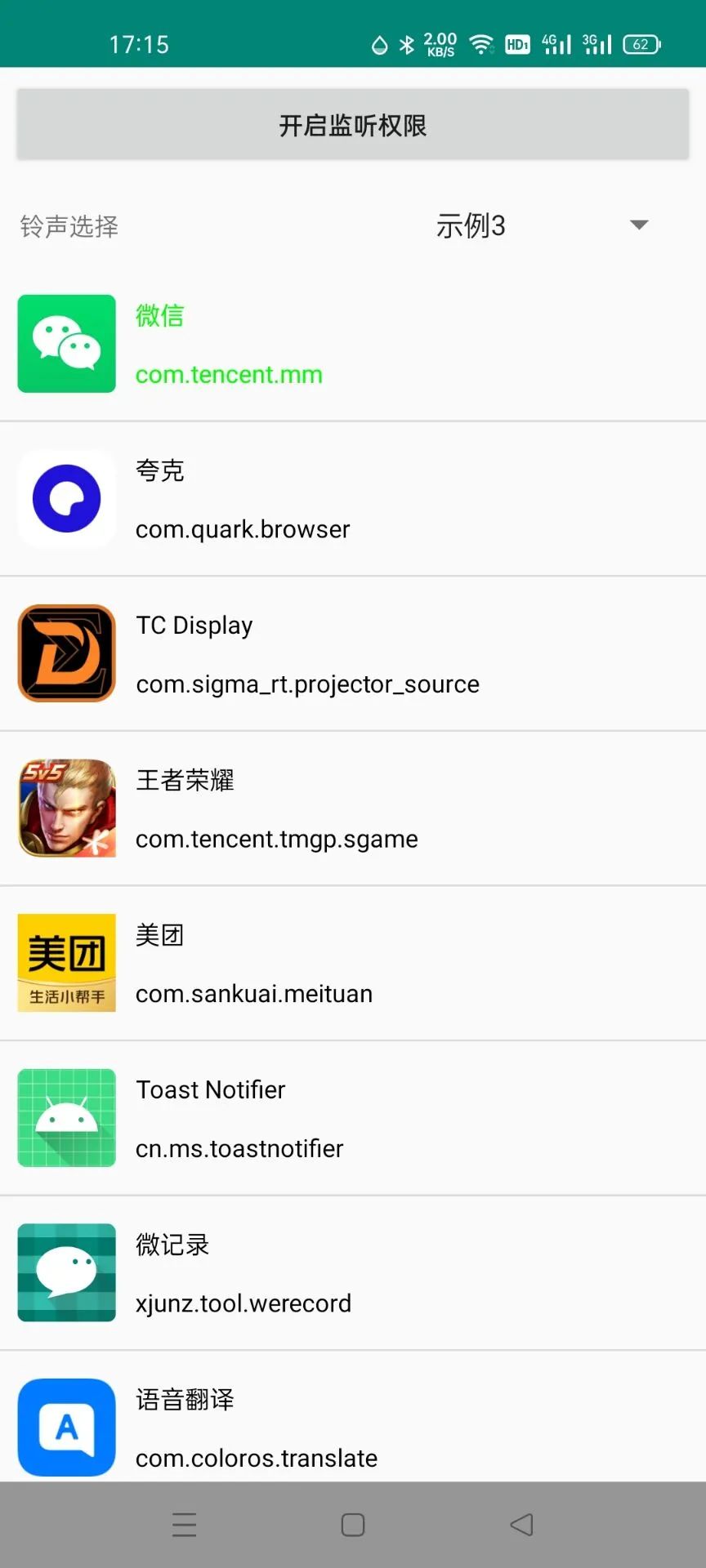Go back with the system back button
The image size is (706, 1568).
pos(521,1525)
